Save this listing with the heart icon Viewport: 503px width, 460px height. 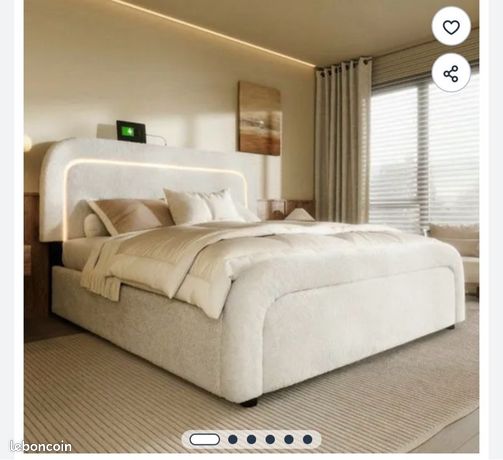coord(451,26)
